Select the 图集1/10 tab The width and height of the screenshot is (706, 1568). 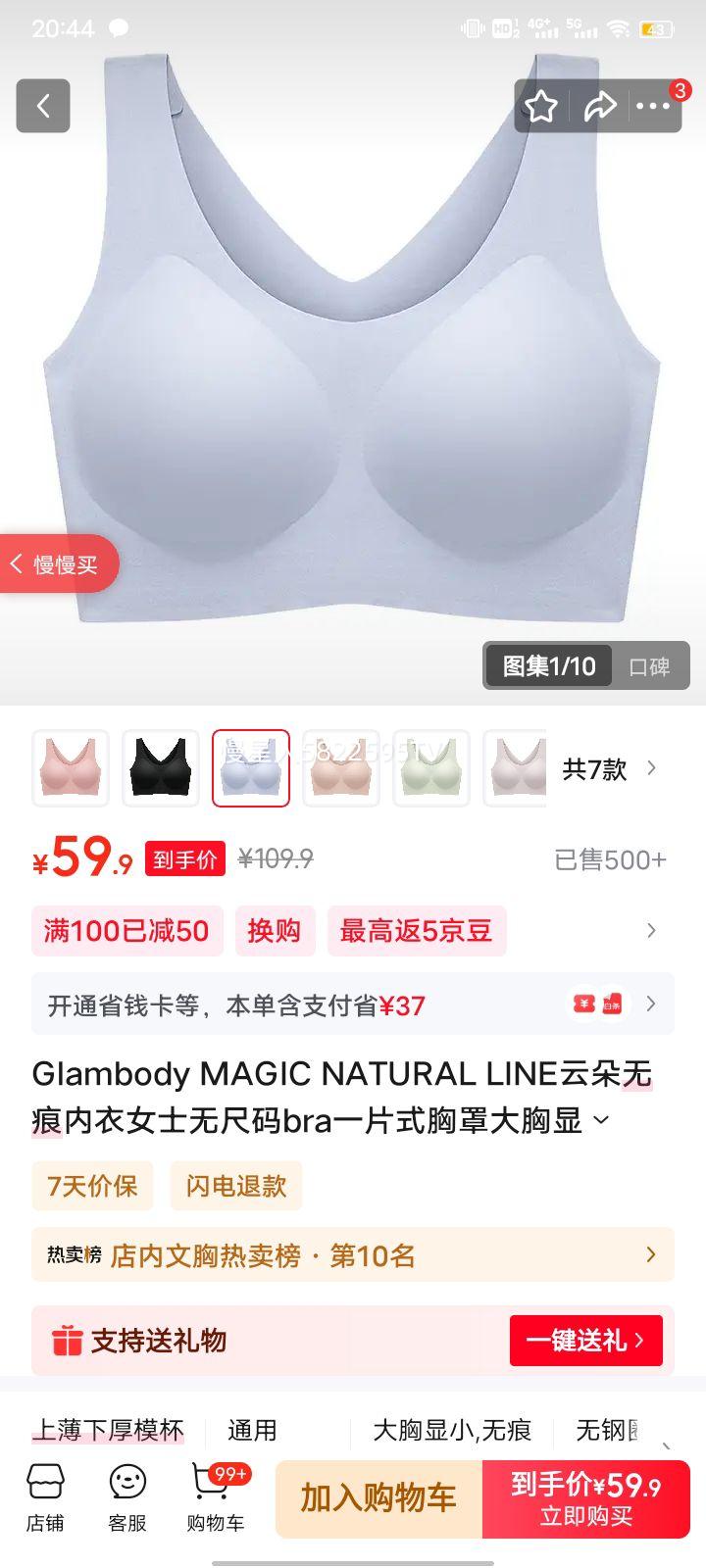tap(547, 665)
